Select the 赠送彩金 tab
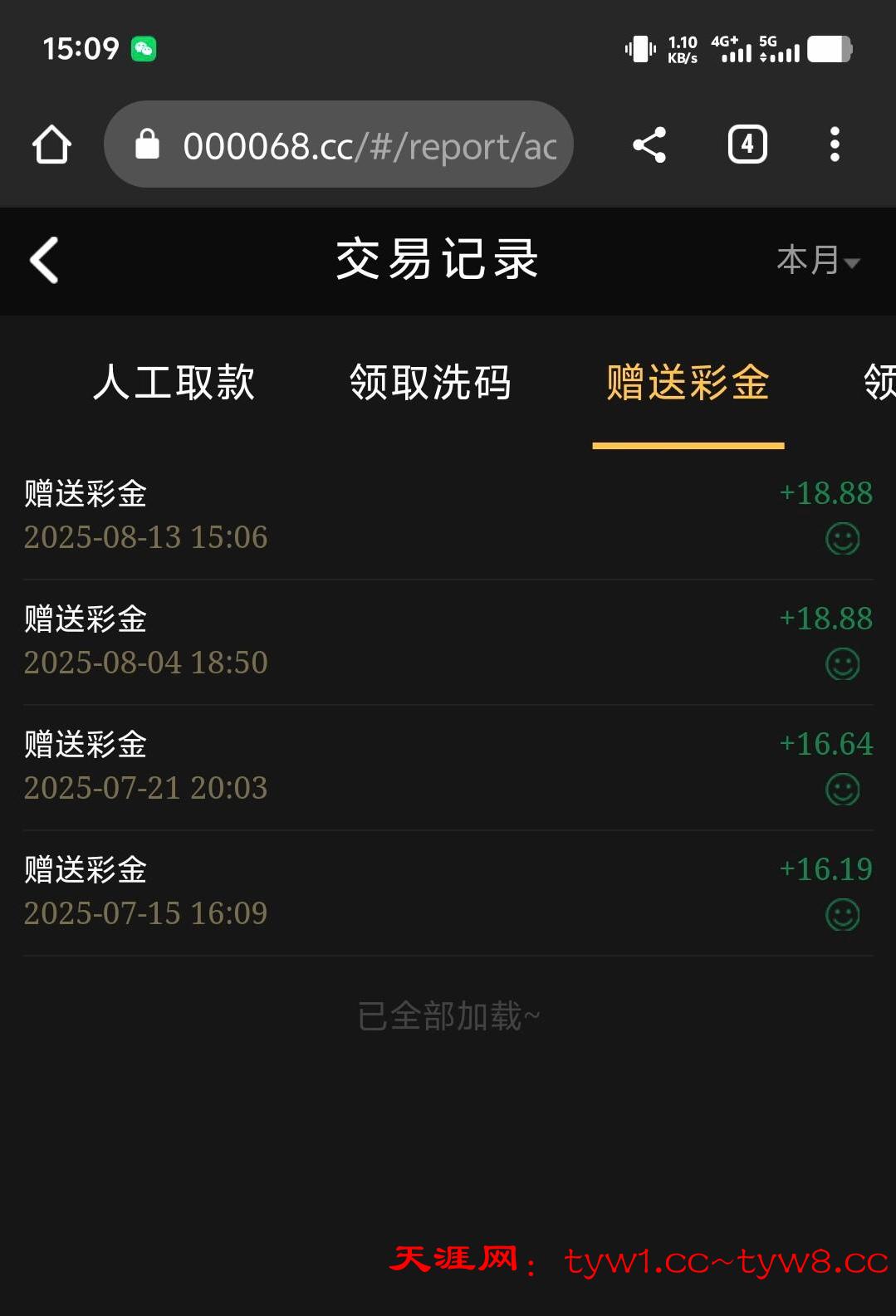Image resolution: width=896 pixels, height=1316 pixels. [688, 383]
